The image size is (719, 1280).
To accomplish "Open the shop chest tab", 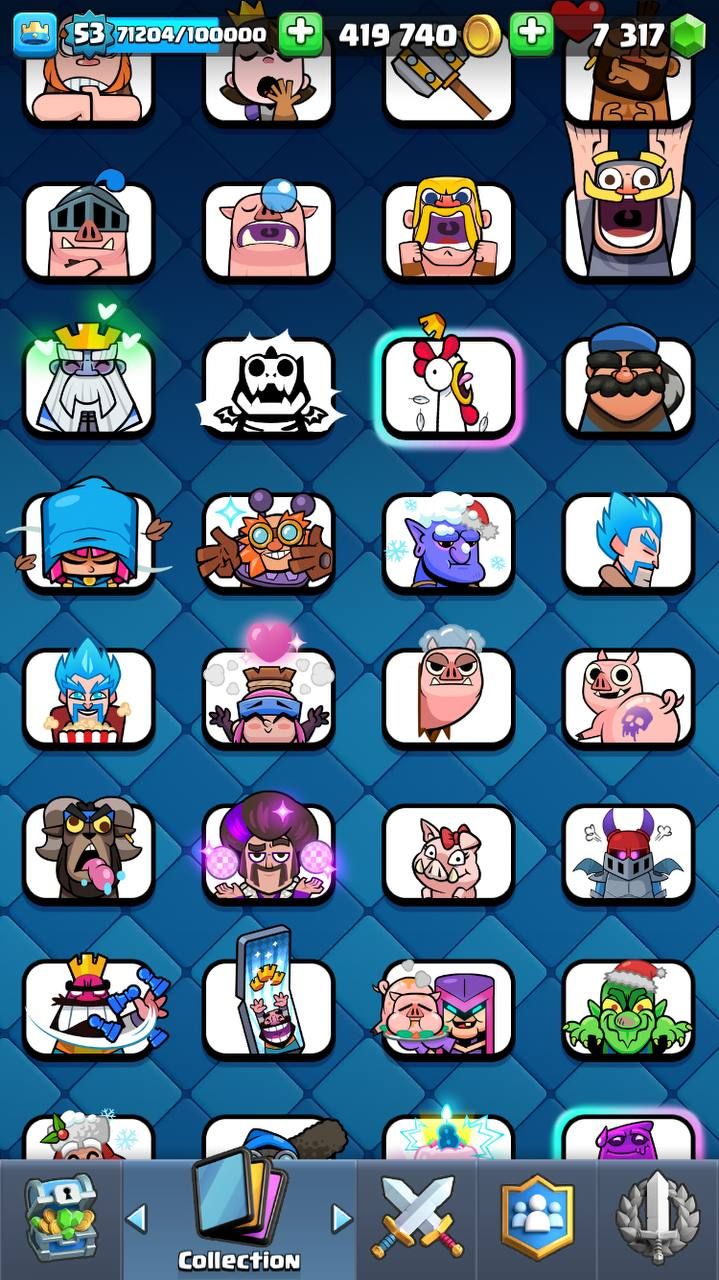I will (58, 1218).
